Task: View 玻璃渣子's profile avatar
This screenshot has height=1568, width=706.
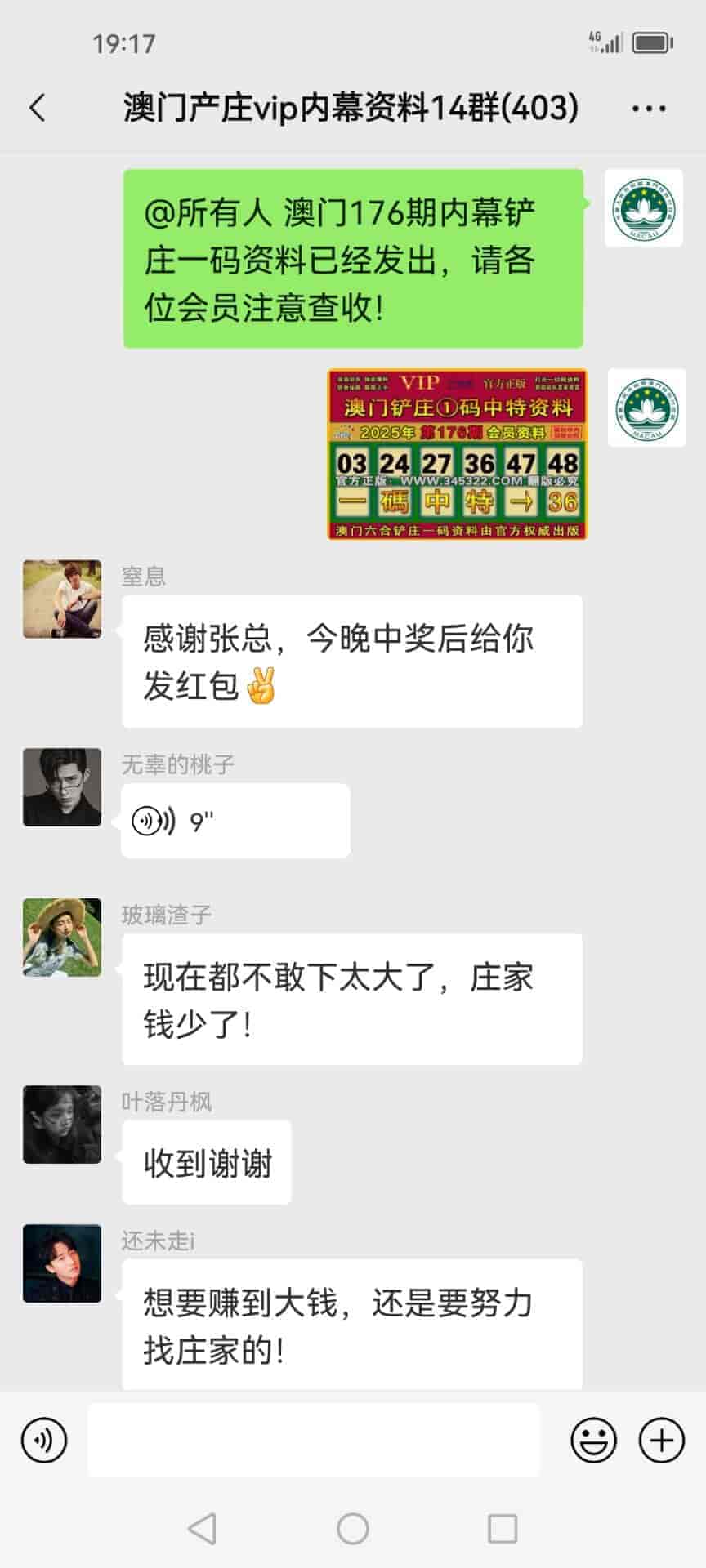Action: (x=62, y=938)
